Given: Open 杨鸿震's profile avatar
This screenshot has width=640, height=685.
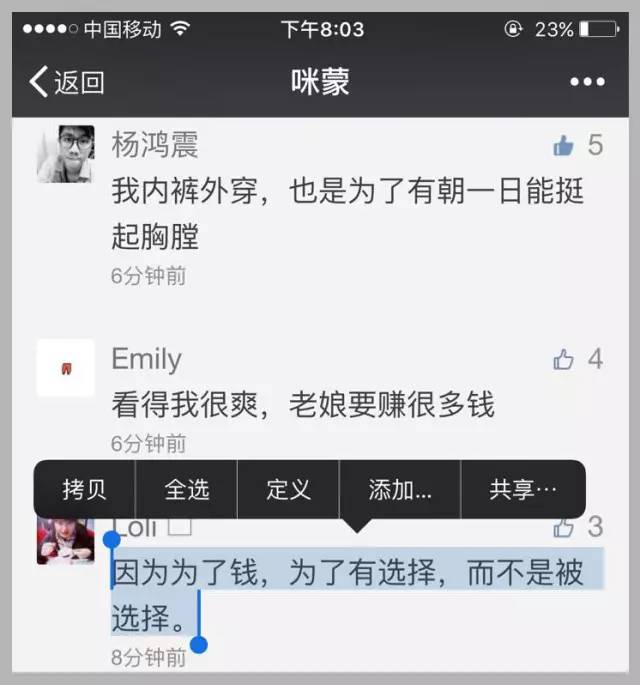Looking at the screenshot, I should [x=66, y=154].
